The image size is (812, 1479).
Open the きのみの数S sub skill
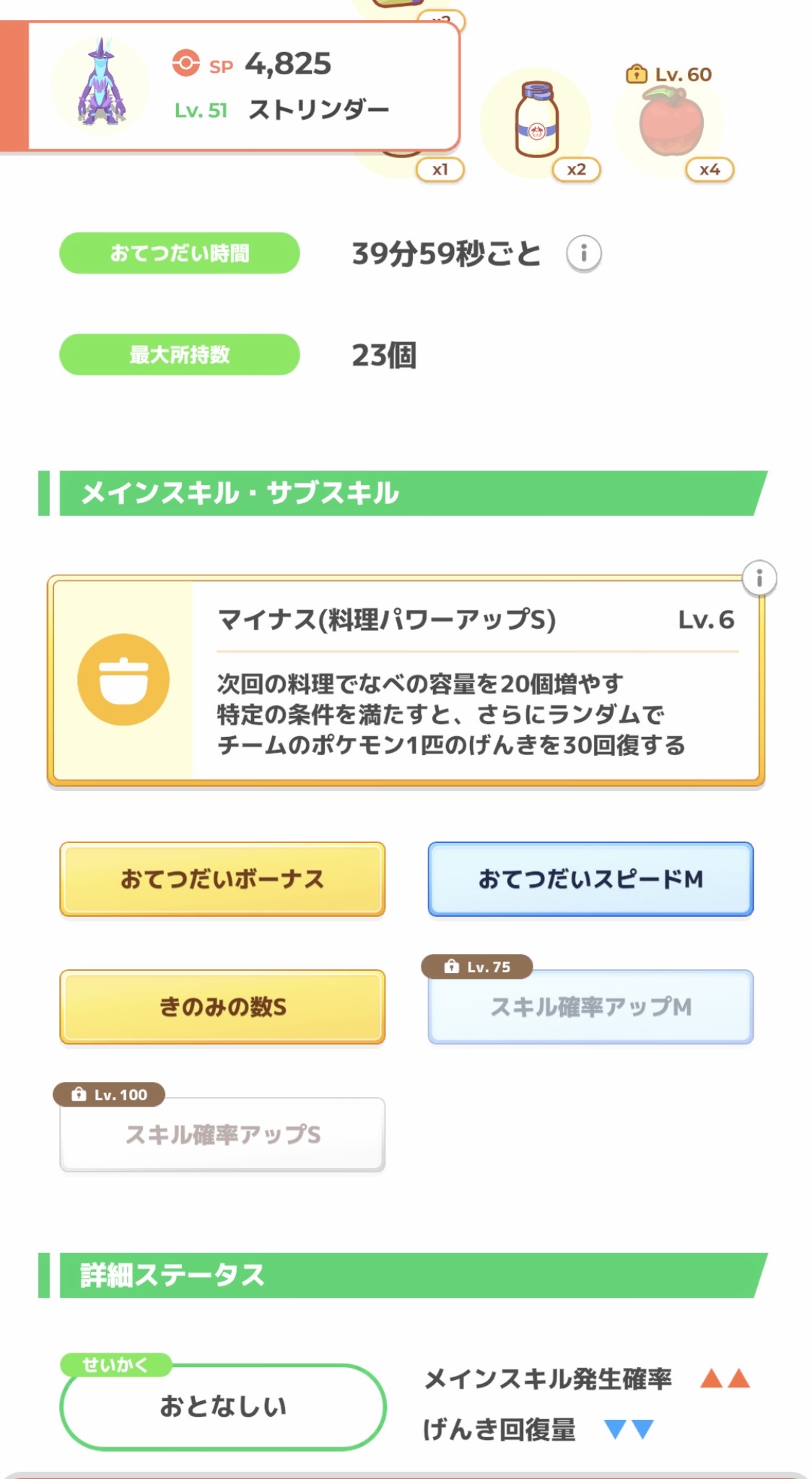coord(222,1007)
